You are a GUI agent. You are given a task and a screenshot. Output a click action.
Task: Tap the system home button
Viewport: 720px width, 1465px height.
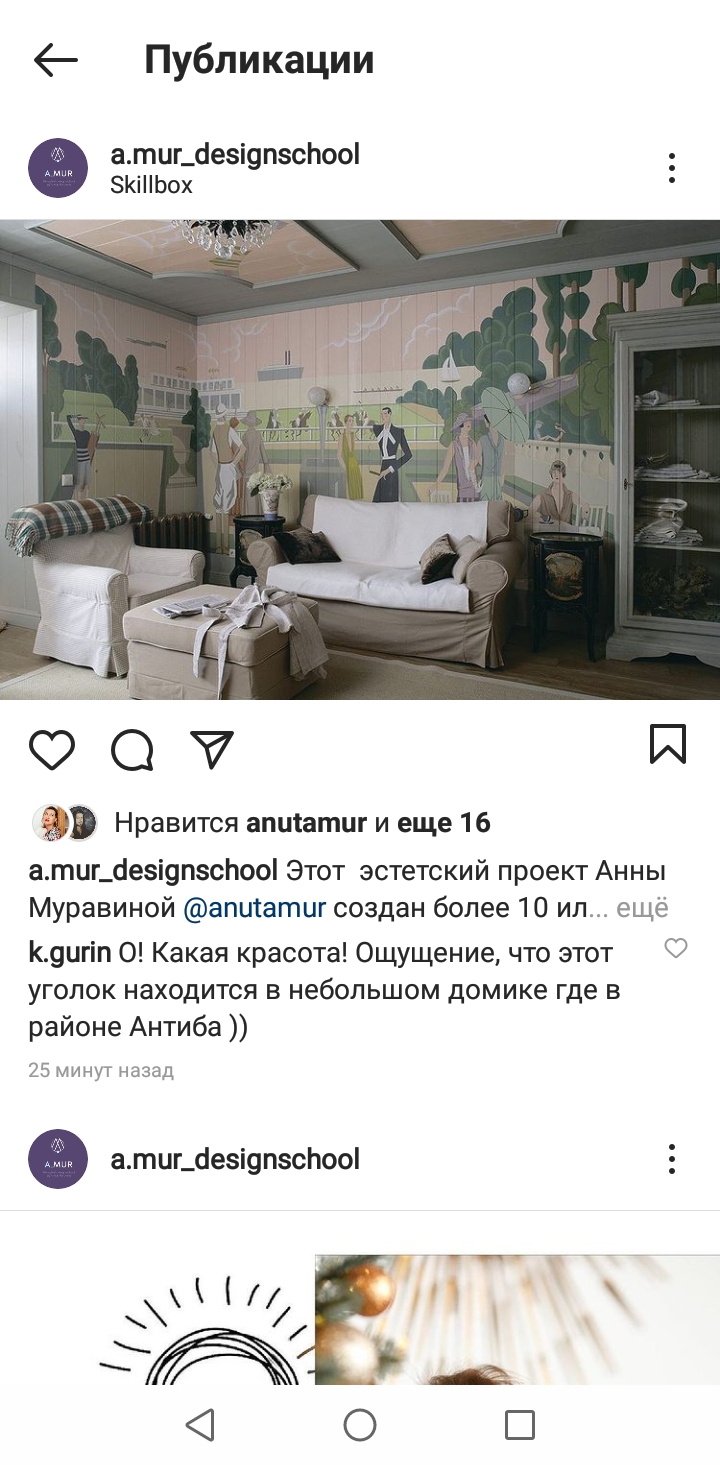(x=360, y=1425)
